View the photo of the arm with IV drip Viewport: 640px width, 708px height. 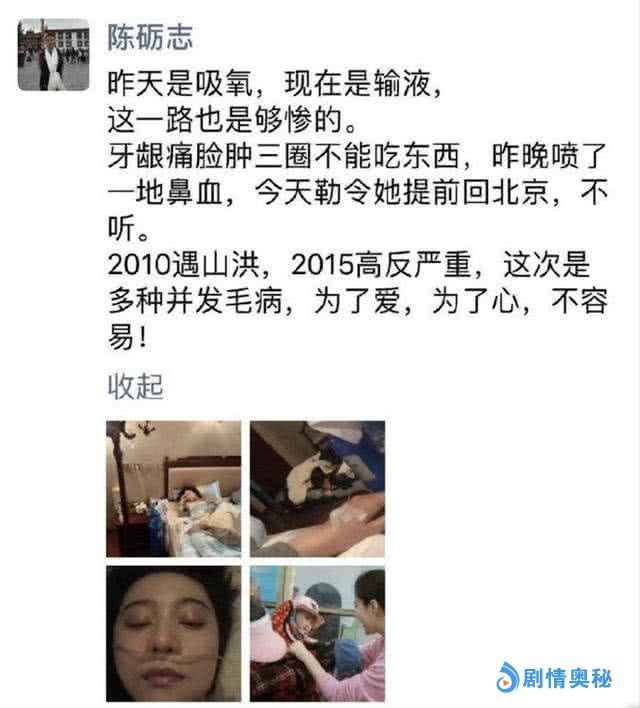point(317,489)
